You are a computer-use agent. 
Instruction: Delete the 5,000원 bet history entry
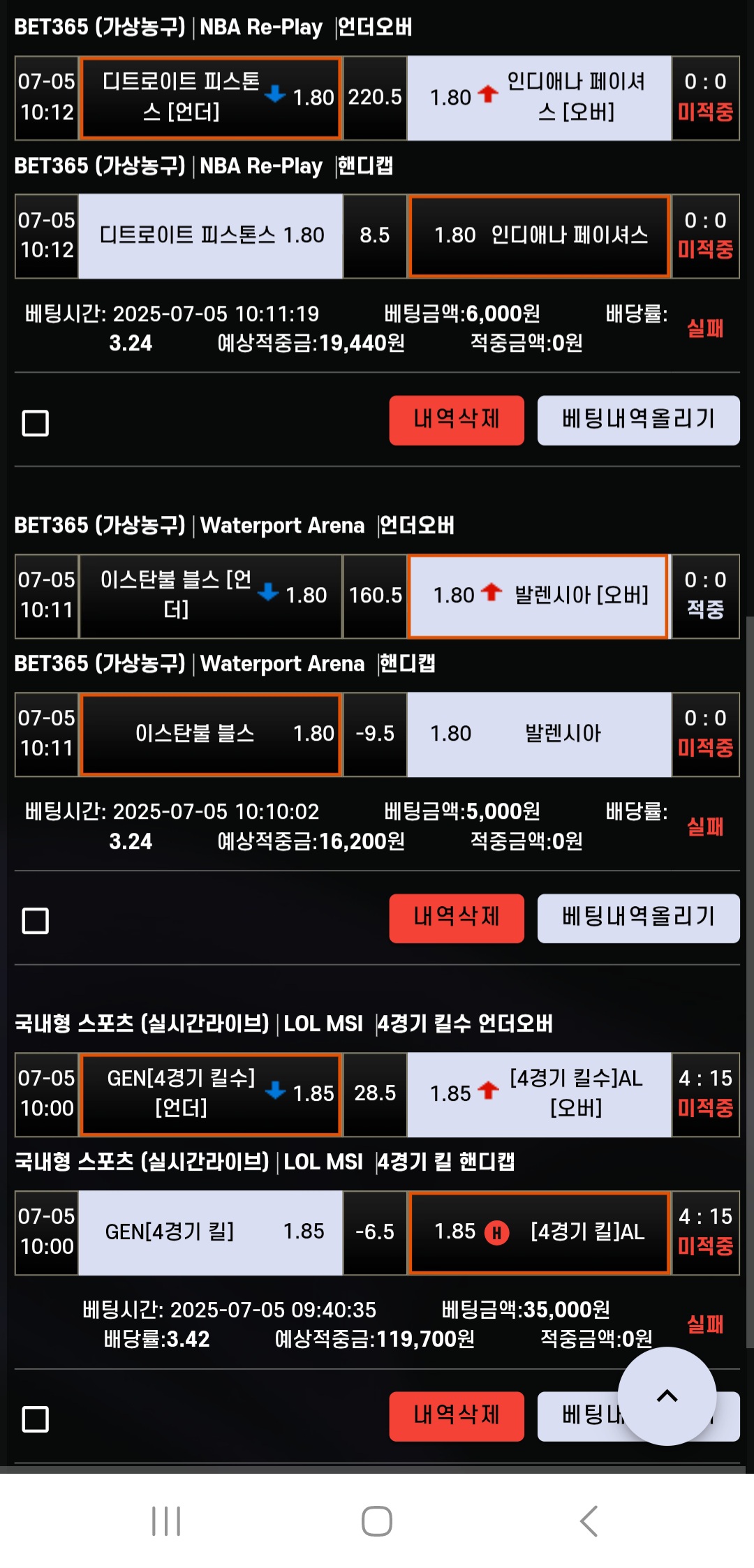pyautogui.click(x=456, y=917)
